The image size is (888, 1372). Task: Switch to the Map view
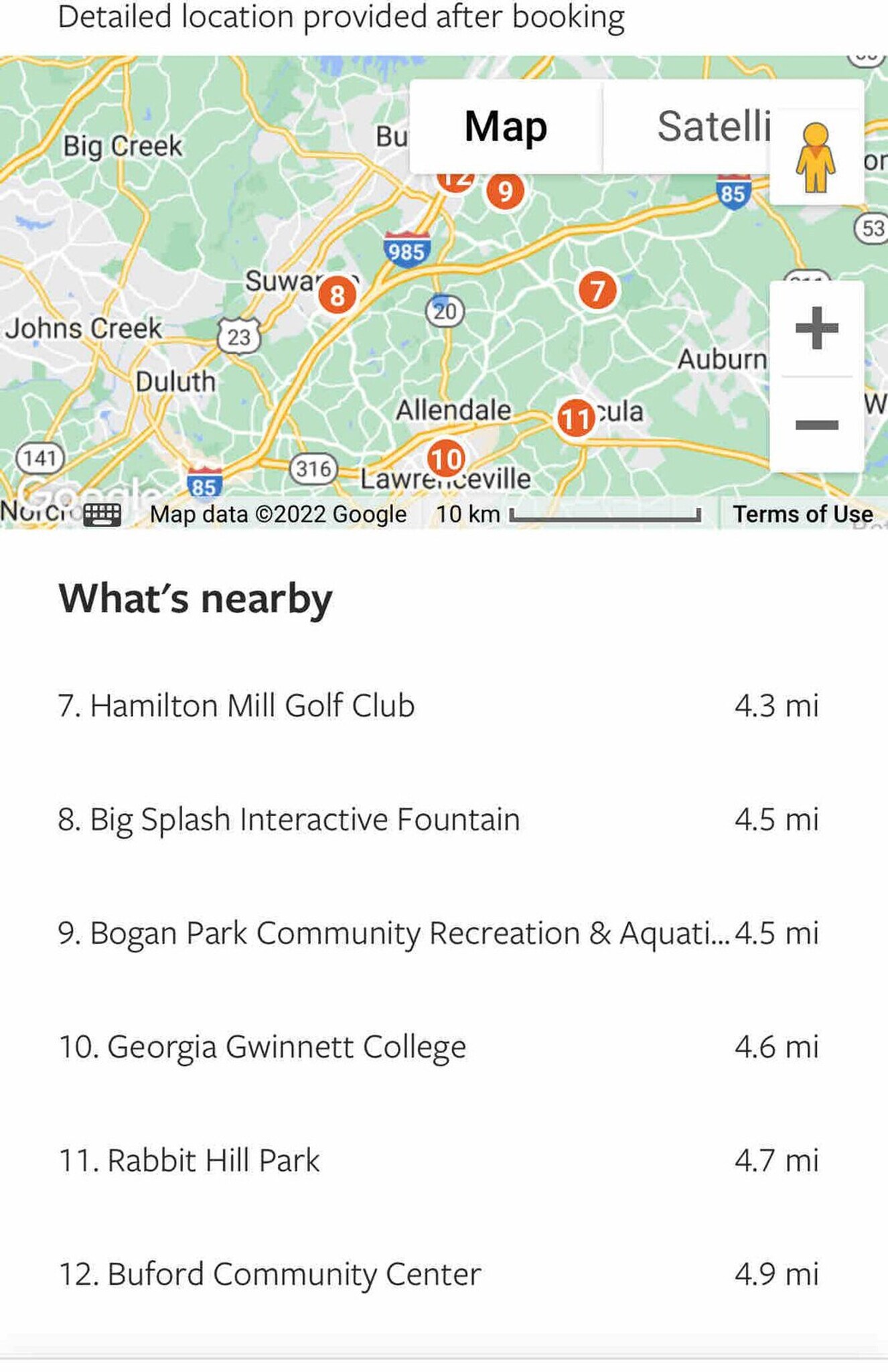(506, 127)
